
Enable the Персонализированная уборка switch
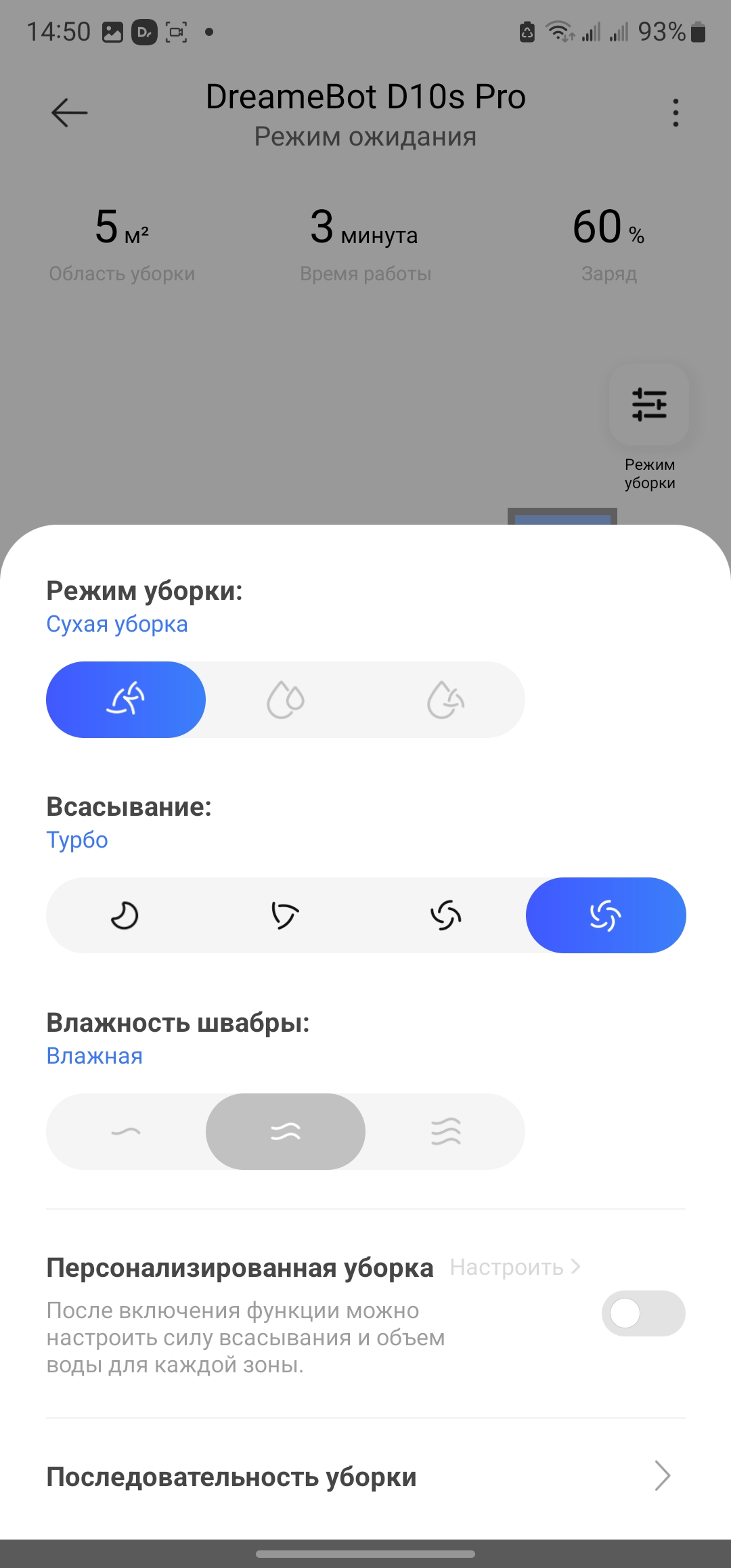click(x=643, y=1313)
